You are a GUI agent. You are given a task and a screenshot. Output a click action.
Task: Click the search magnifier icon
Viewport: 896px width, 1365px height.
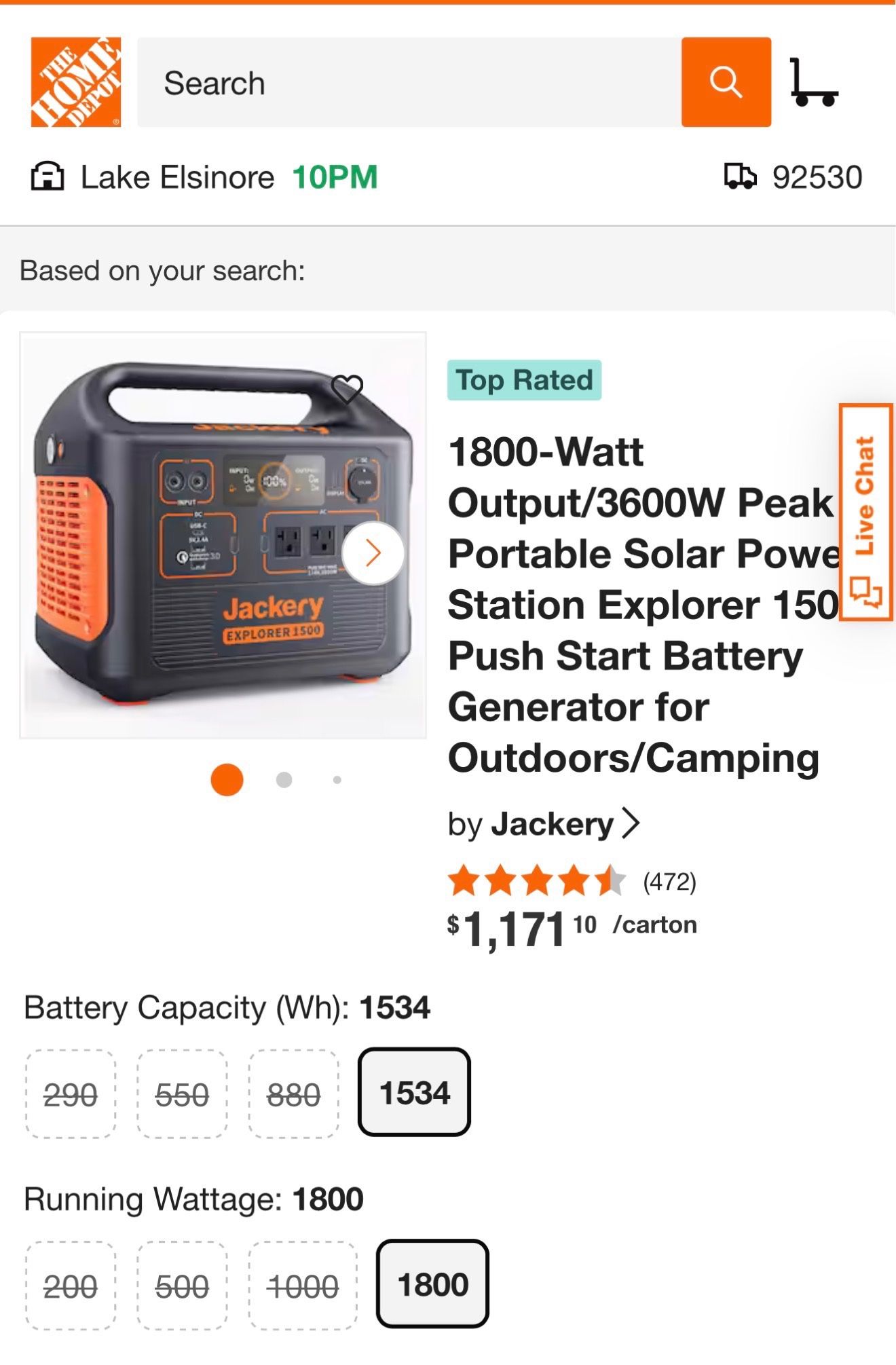(x=726, y=83)
